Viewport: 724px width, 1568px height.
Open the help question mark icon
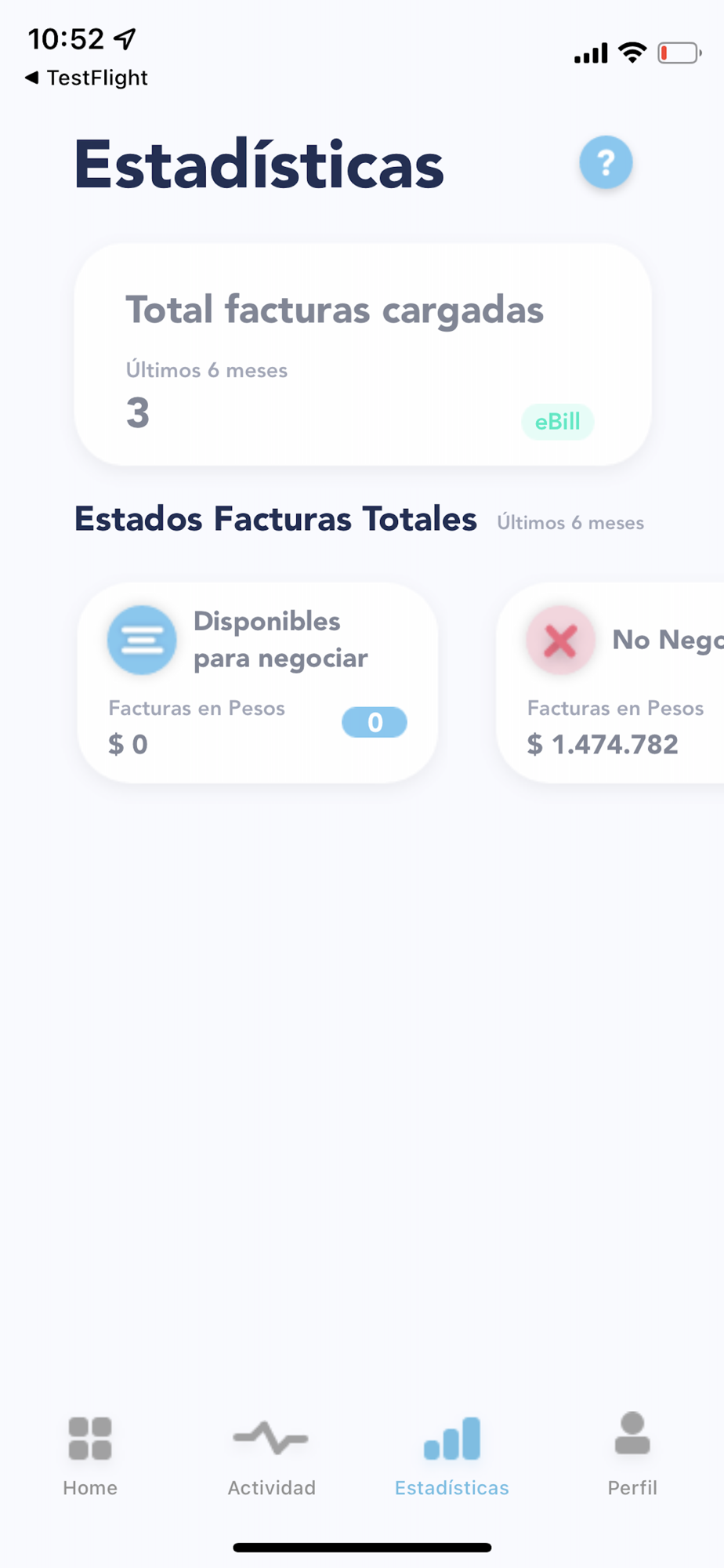pyautogui.click(x=606, y=162)
